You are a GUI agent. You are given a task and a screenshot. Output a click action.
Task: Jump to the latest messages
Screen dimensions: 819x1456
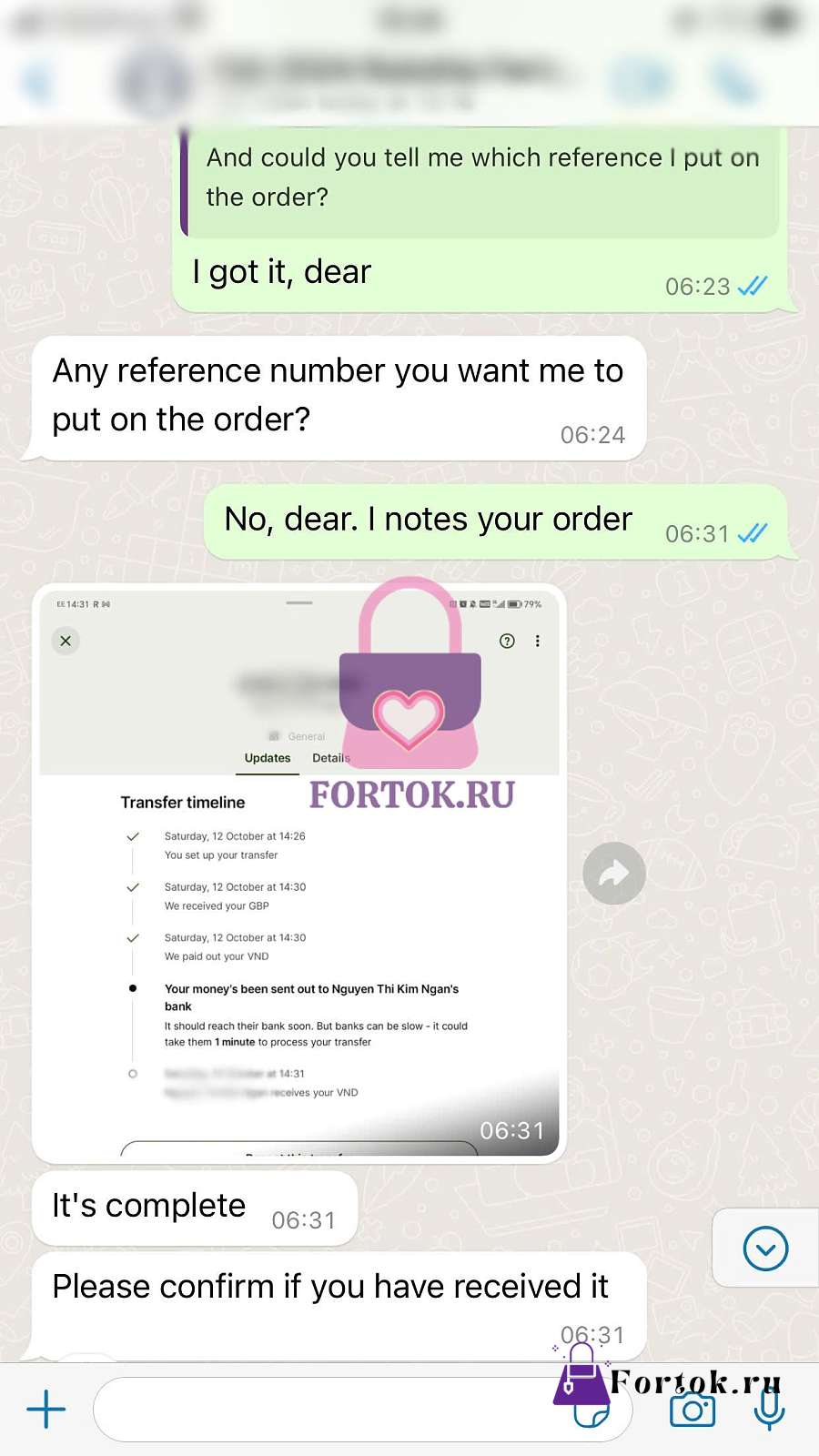click(x=765, y=1249)
